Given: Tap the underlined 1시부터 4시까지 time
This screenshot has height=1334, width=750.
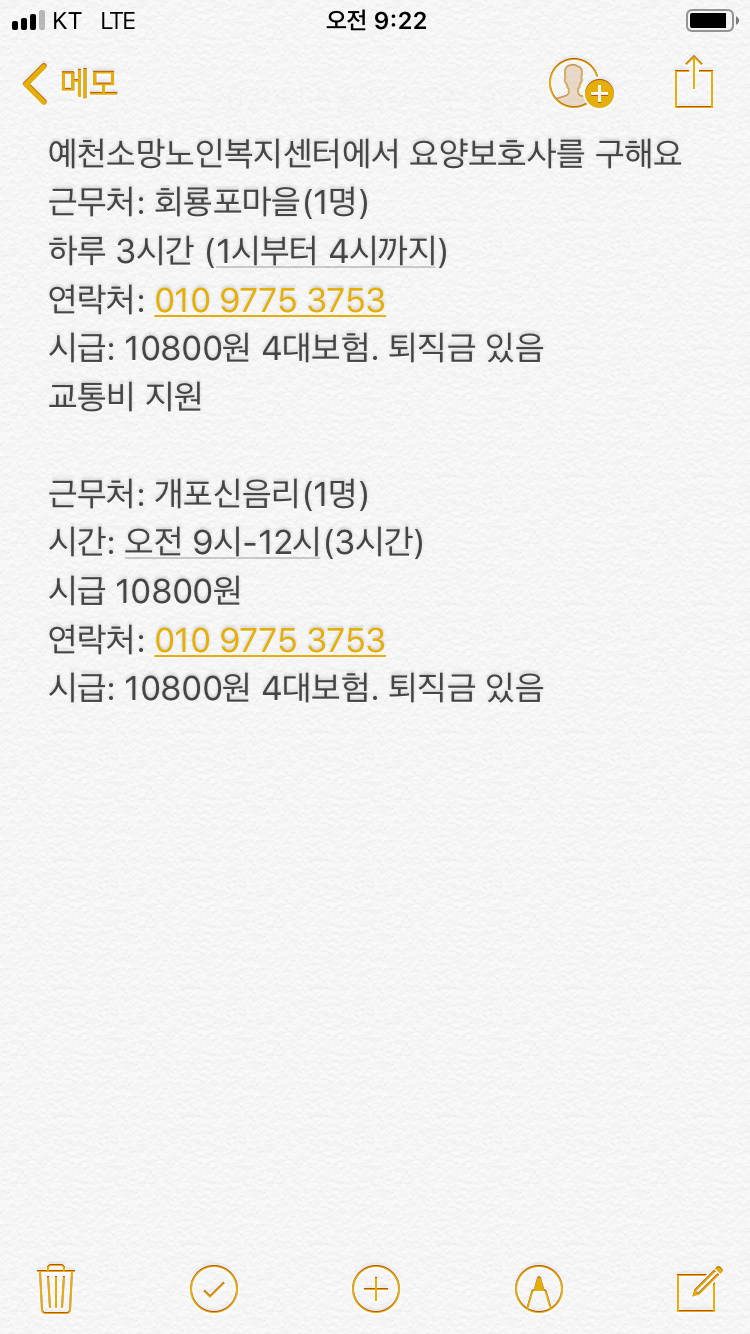Looking at the screenshot, I should point(325,251).
